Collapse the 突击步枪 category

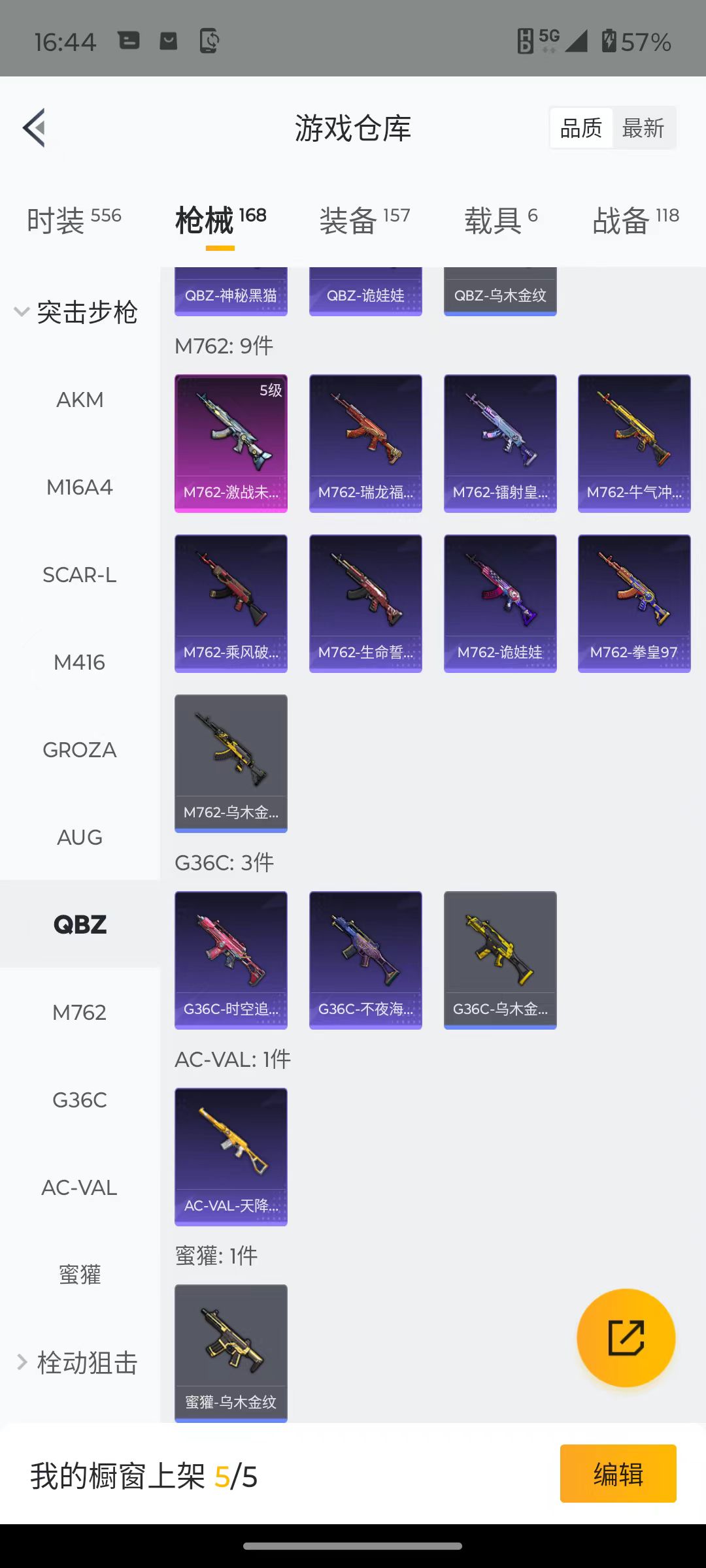76,312
